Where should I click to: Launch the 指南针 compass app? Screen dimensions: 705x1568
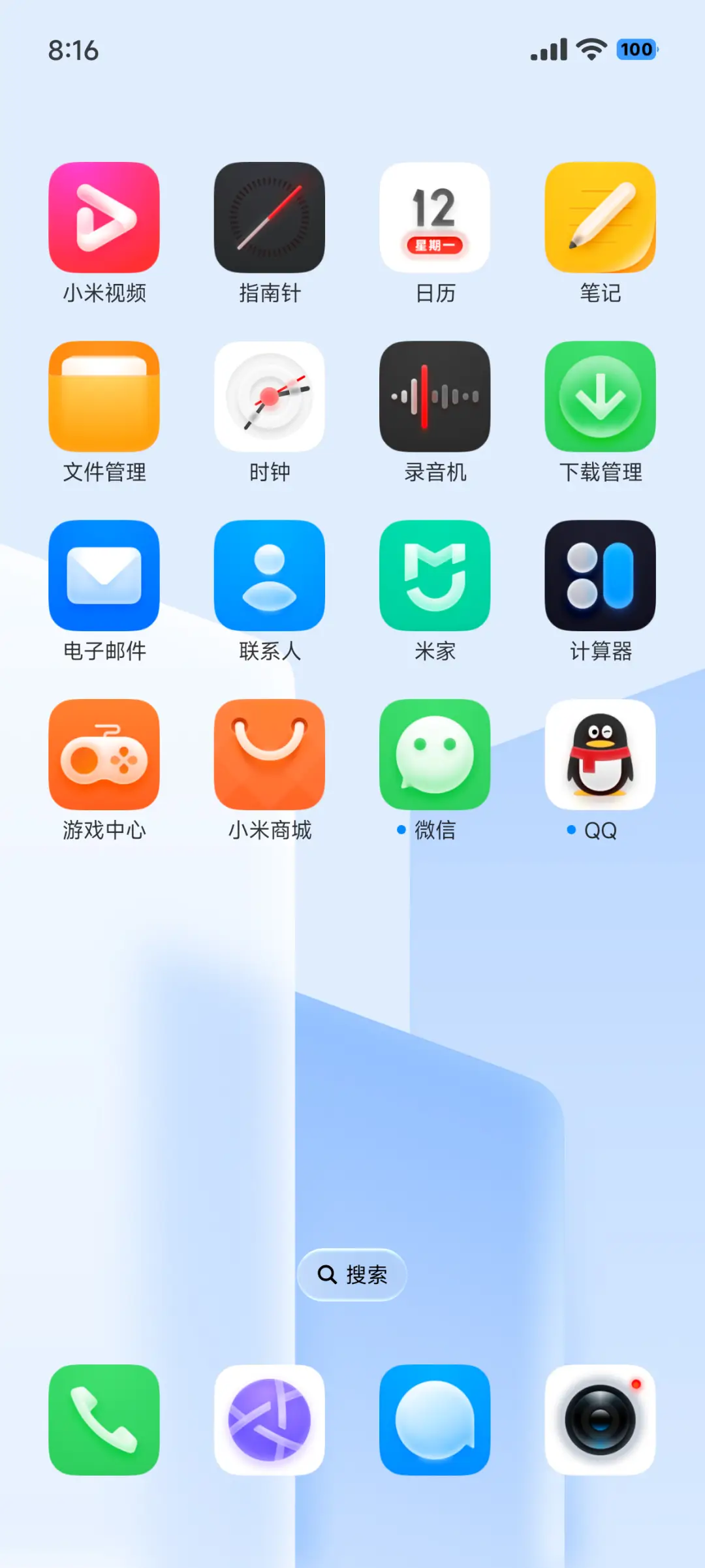click(x=270, y=217)
